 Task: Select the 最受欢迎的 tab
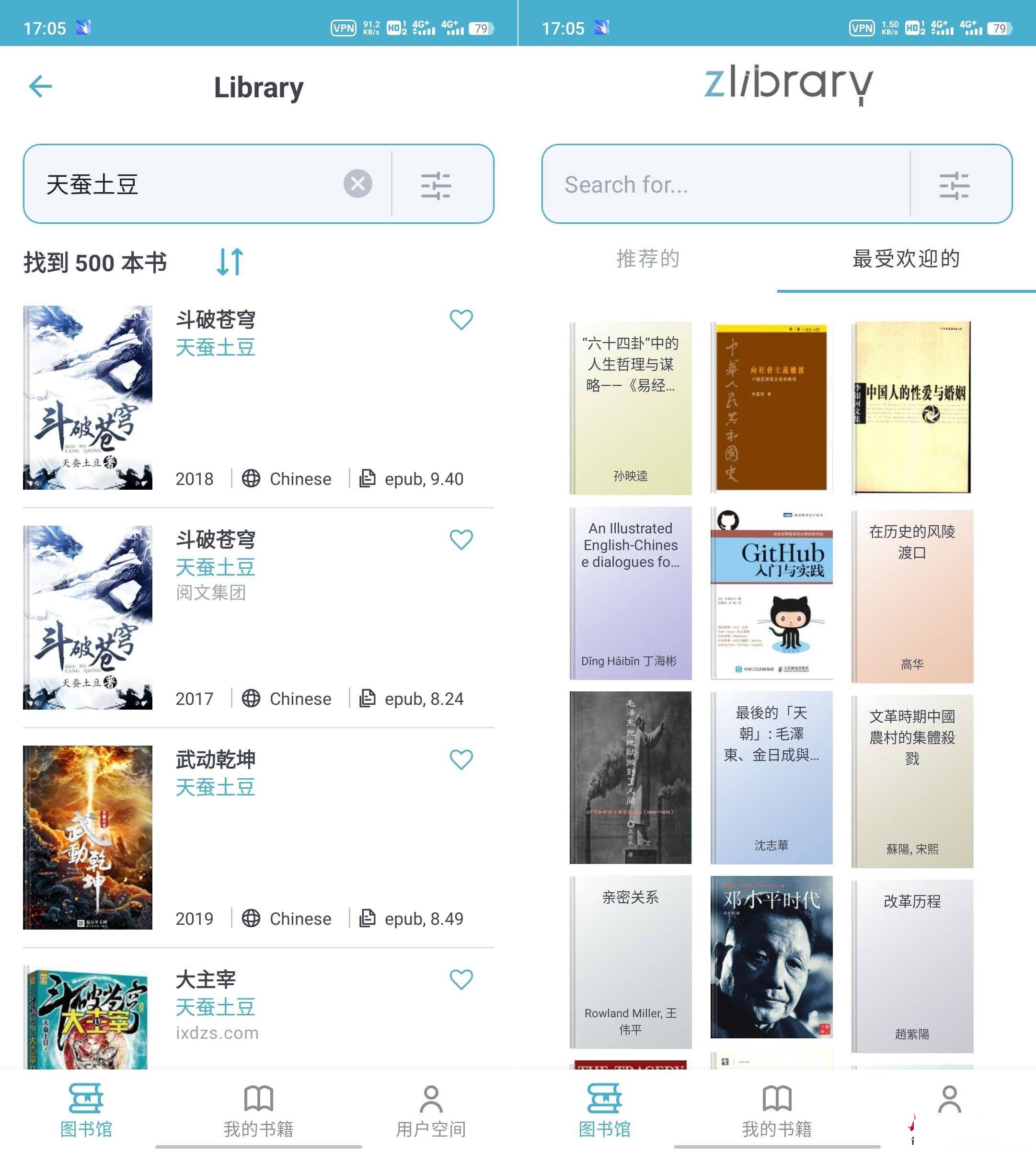[x=906, y=259]
